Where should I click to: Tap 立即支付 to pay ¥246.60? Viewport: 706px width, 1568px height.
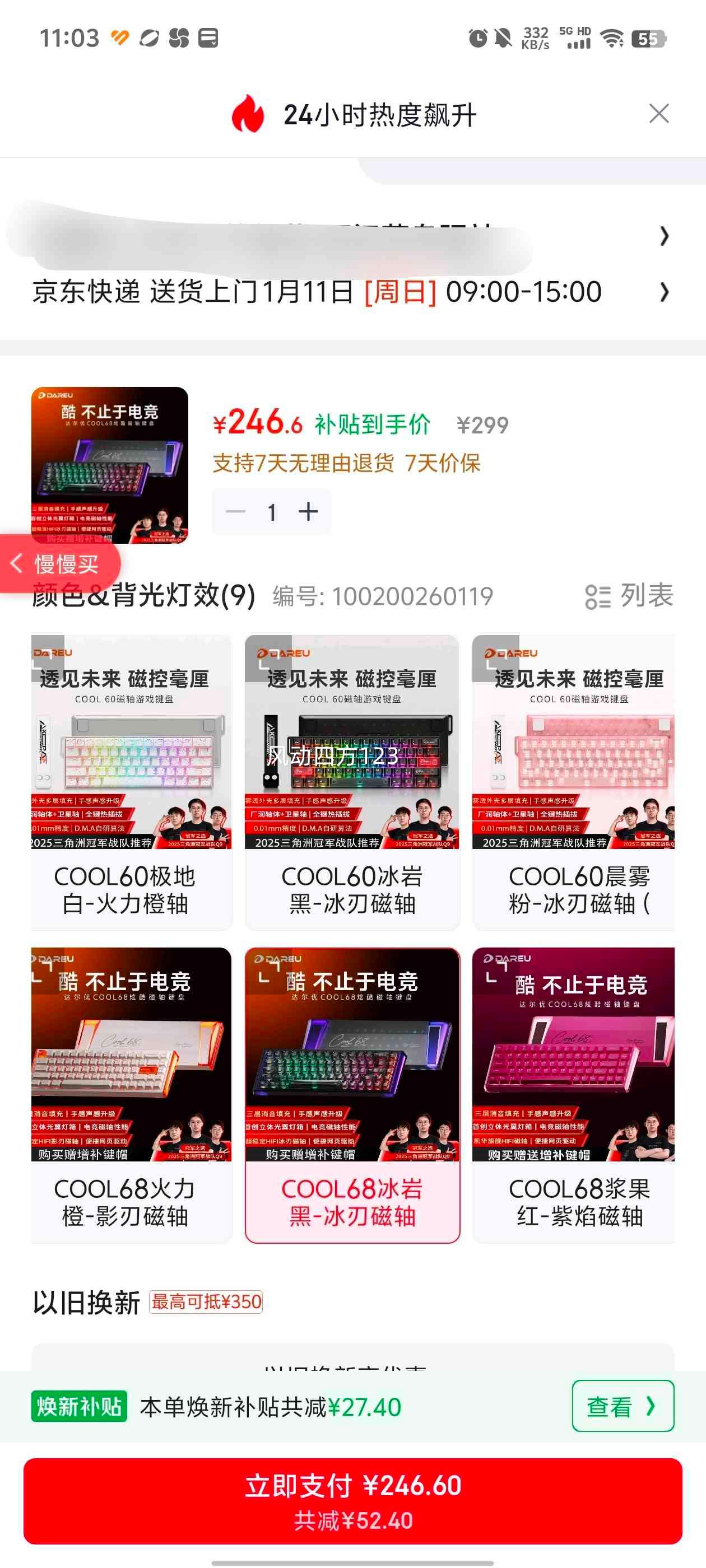point(352,1499)
